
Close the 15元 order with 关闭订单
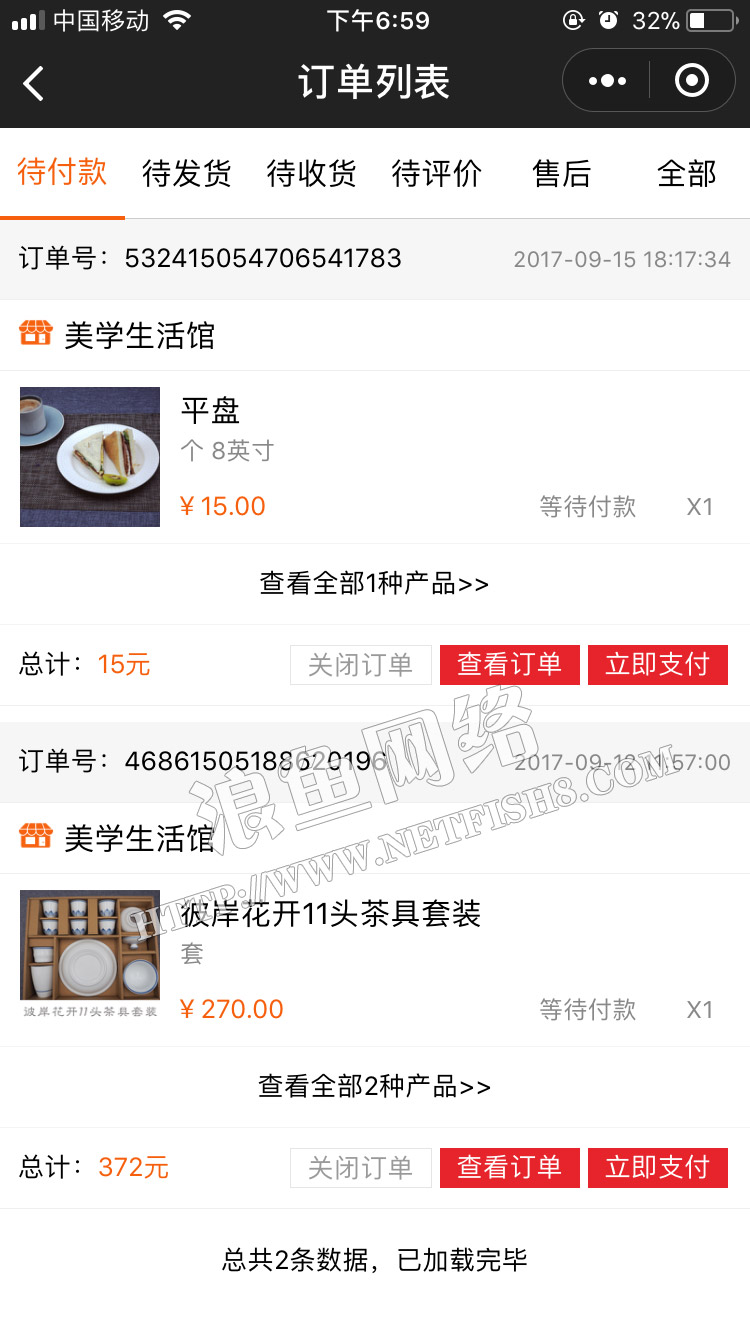point(360,665)
